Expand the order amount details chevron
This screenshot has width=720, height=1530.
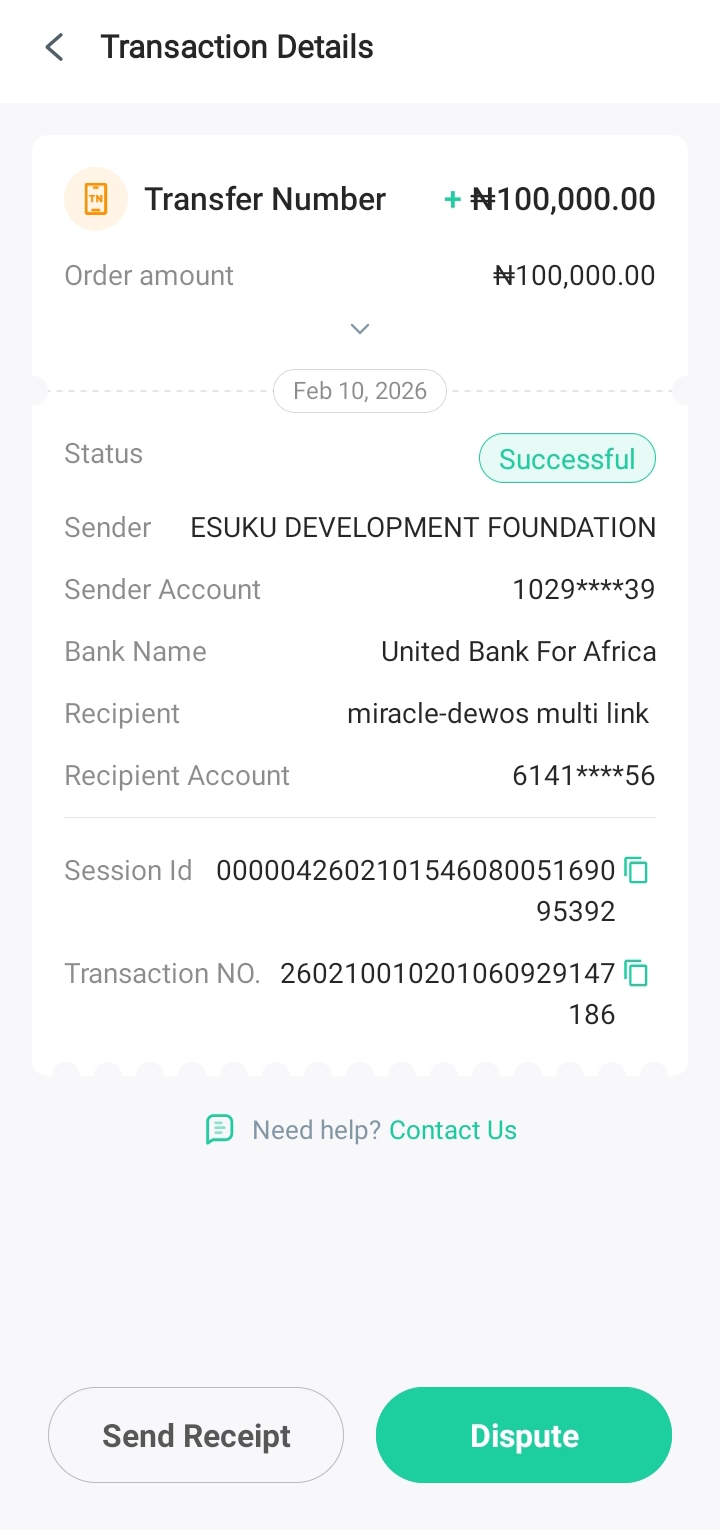pyautogui.click(x=360, y=329)
